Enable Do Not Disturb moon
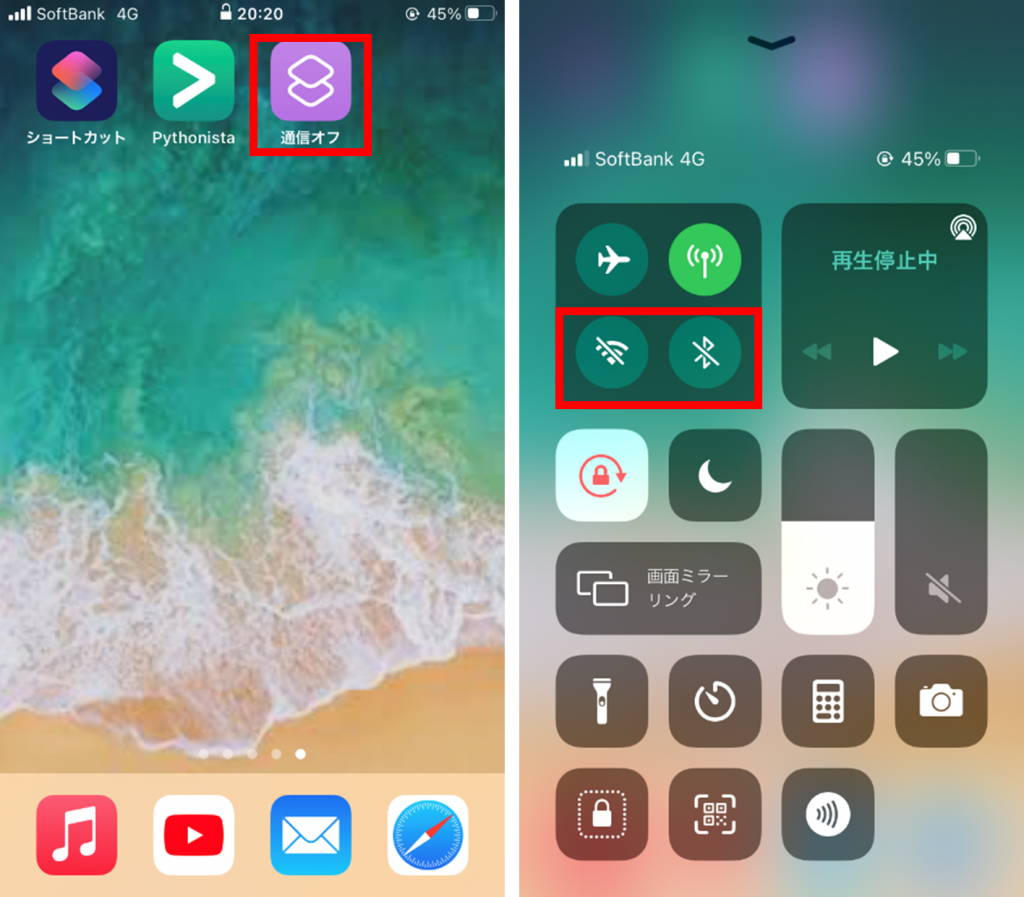Viewport: 1024px width, 897px height. click(x=714, y=475)
